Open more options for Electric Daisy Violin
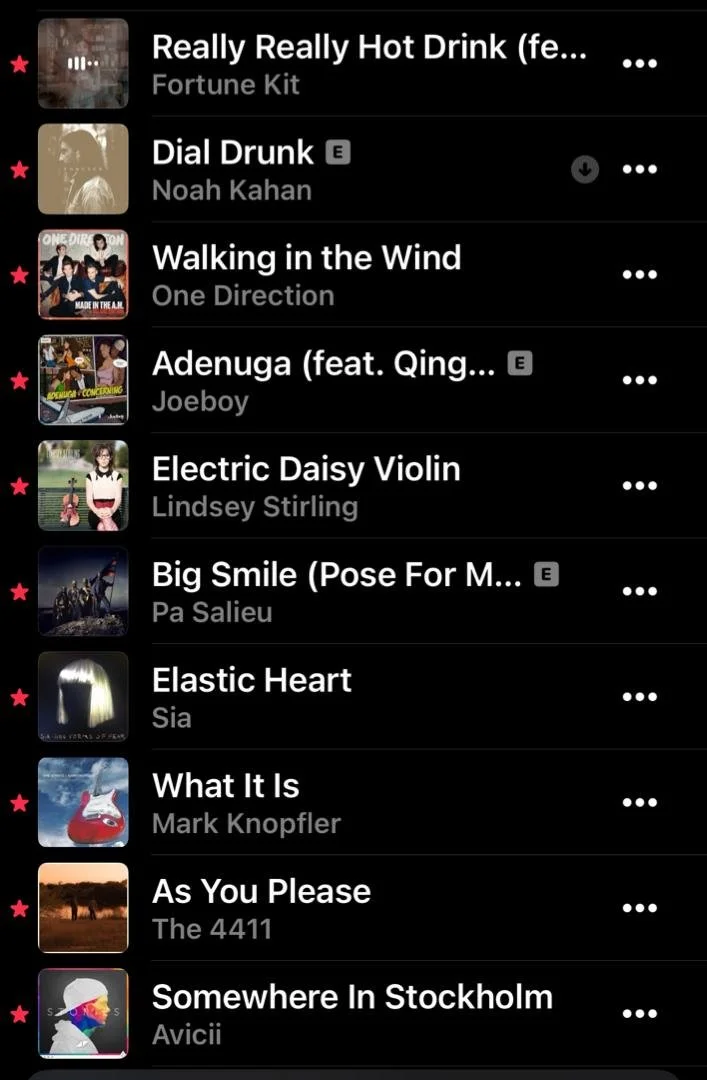 [x=639, y=486]
